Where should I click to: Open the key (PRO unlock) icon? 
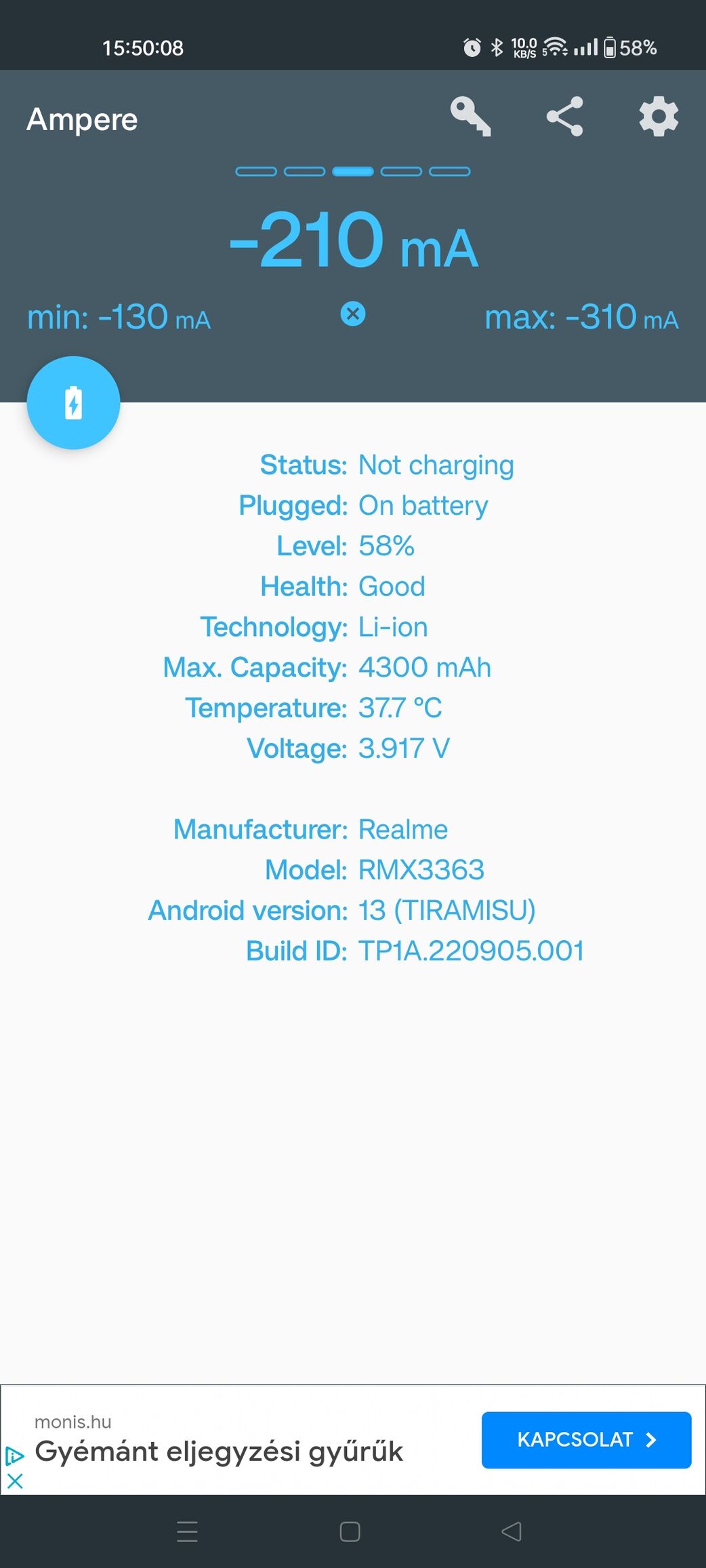click(471, 116)
